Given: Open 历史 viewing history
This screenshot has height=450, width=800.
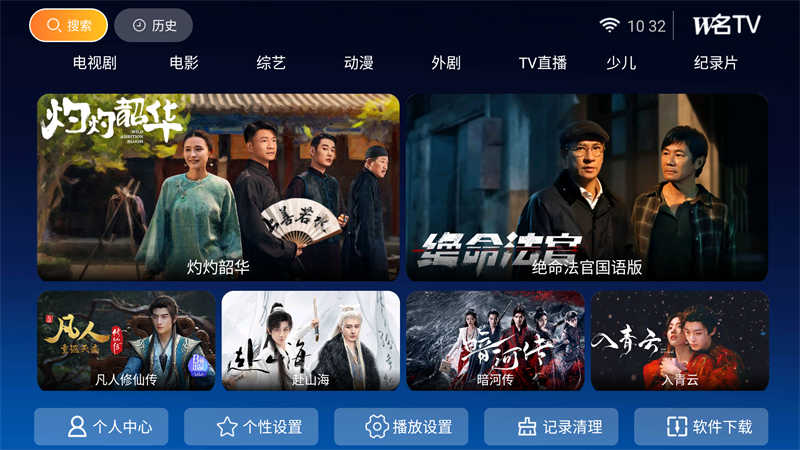Looking at the screenshot, I should [x=153, y=26].
